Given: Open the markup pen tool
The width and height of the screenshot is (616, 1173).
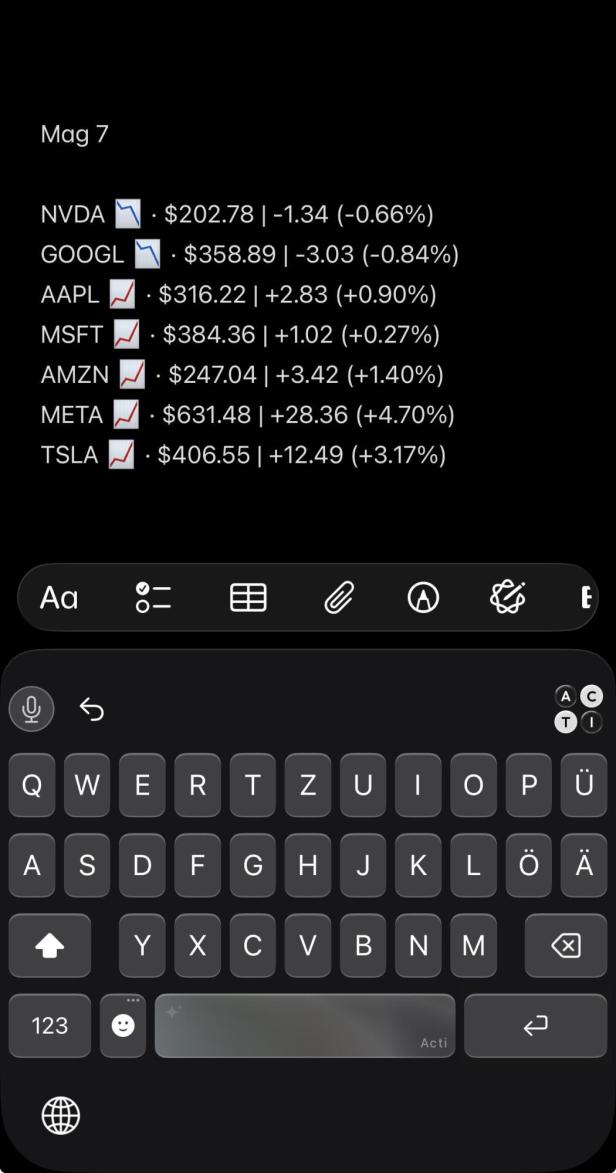Looking at the screenshot, I should (423, 598).
